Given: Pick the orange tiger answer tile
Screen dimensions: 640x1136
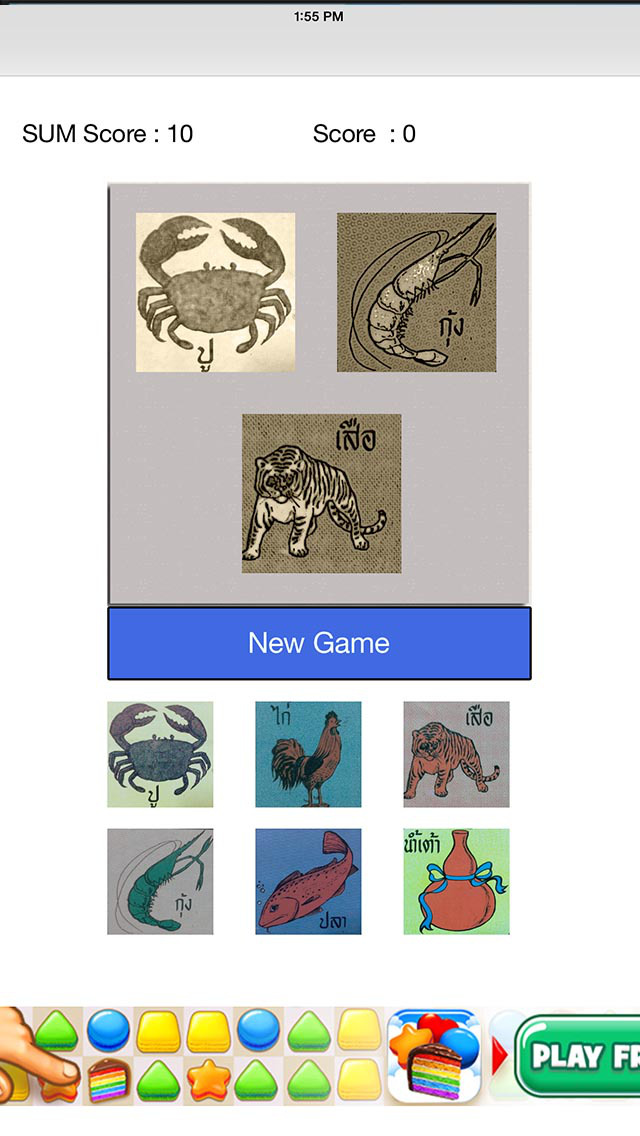Looking at the screenshot, I should pos(456,754).
